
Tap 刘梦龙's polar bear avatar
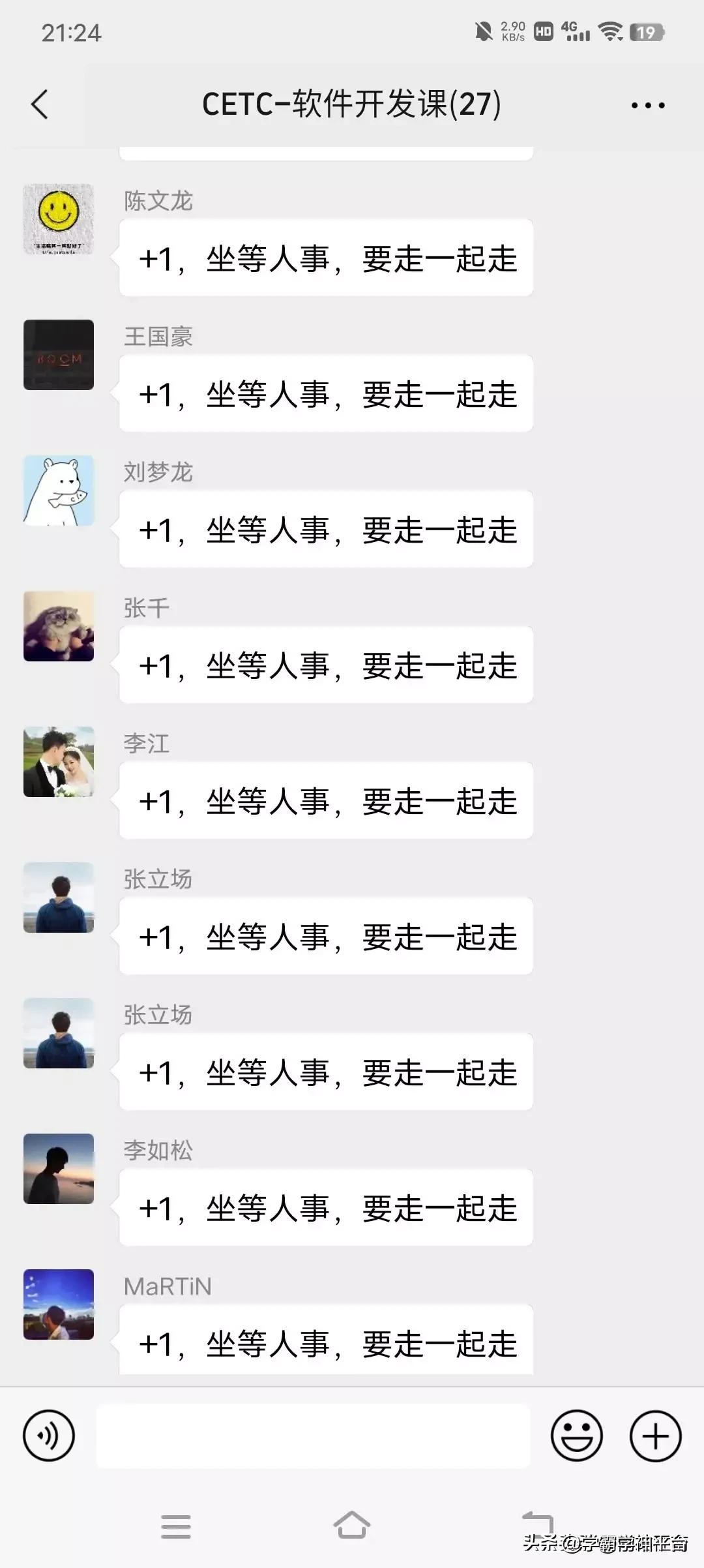[58, 491]
